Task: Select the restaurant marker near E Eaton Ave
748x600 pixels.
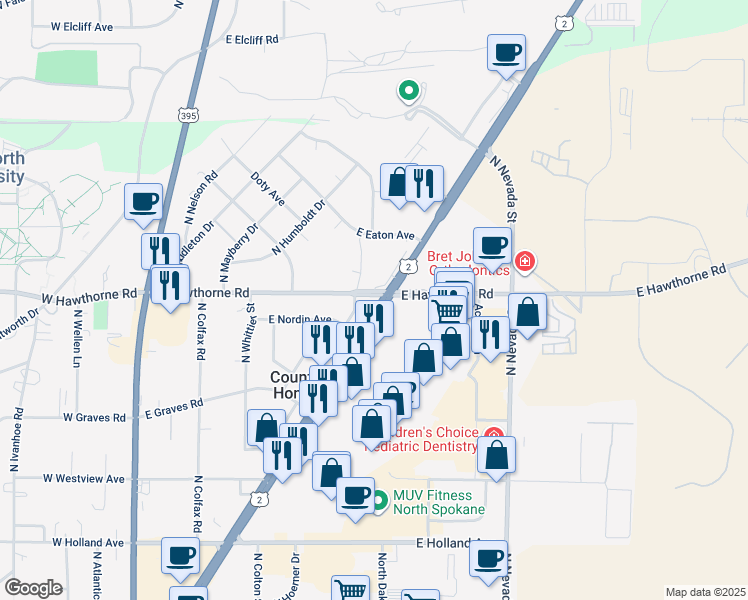Action: 424,187
